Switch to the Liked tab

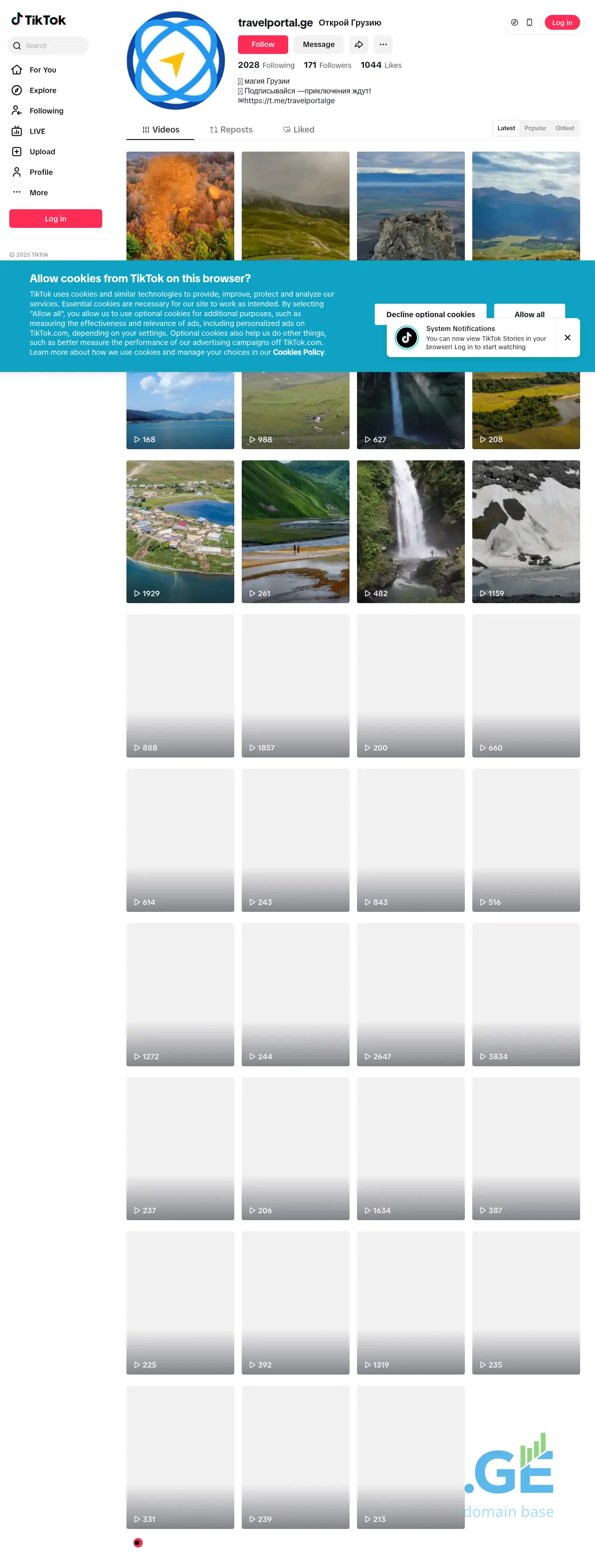pos(299,130)
